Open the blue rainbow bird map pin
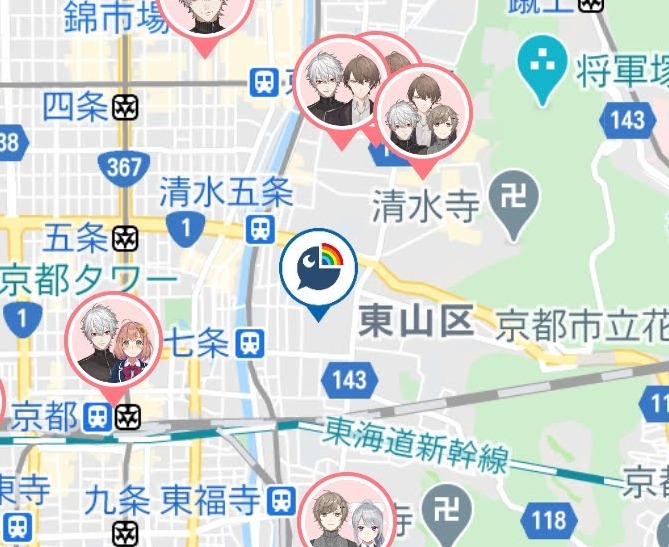 [x=319, y=269]
